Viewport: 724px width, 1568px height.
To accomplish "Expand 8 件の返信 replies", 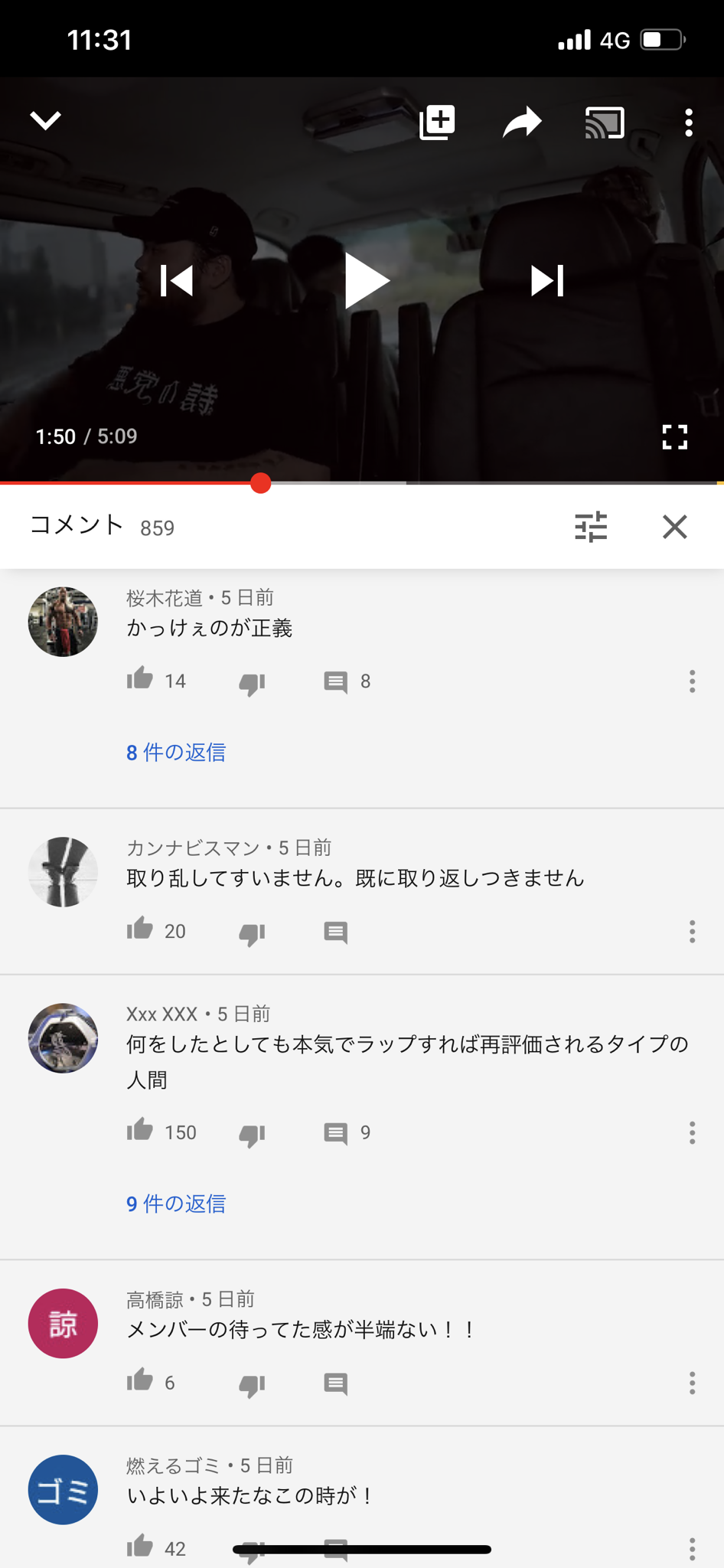I will 176,753.
